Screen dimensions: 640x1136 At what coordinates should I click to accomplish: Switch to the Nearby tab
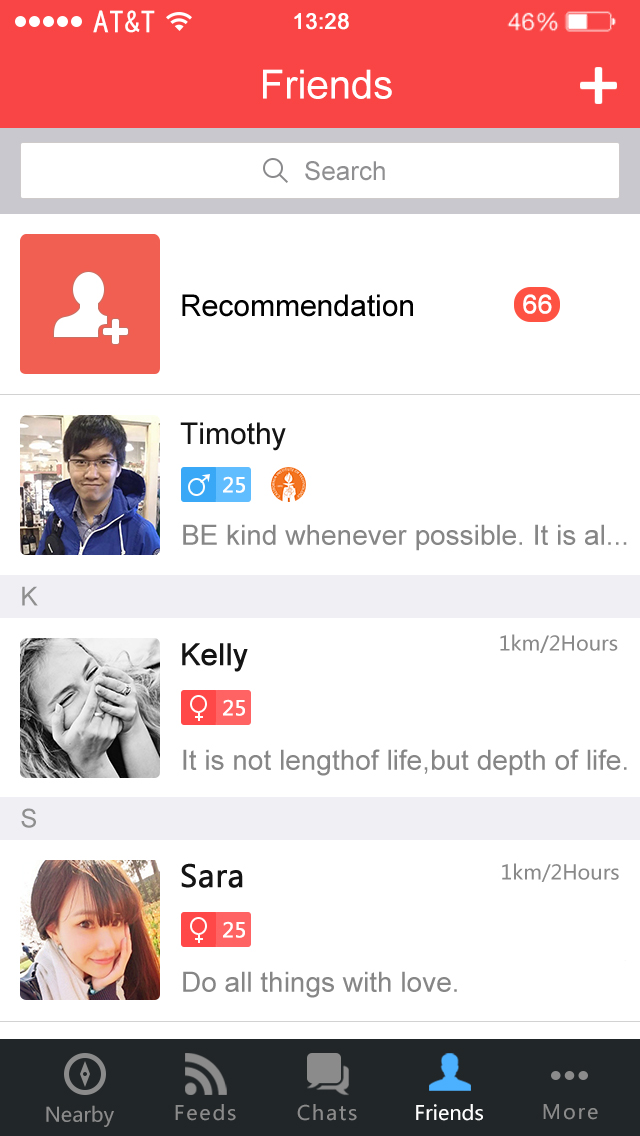(80, 1088)
